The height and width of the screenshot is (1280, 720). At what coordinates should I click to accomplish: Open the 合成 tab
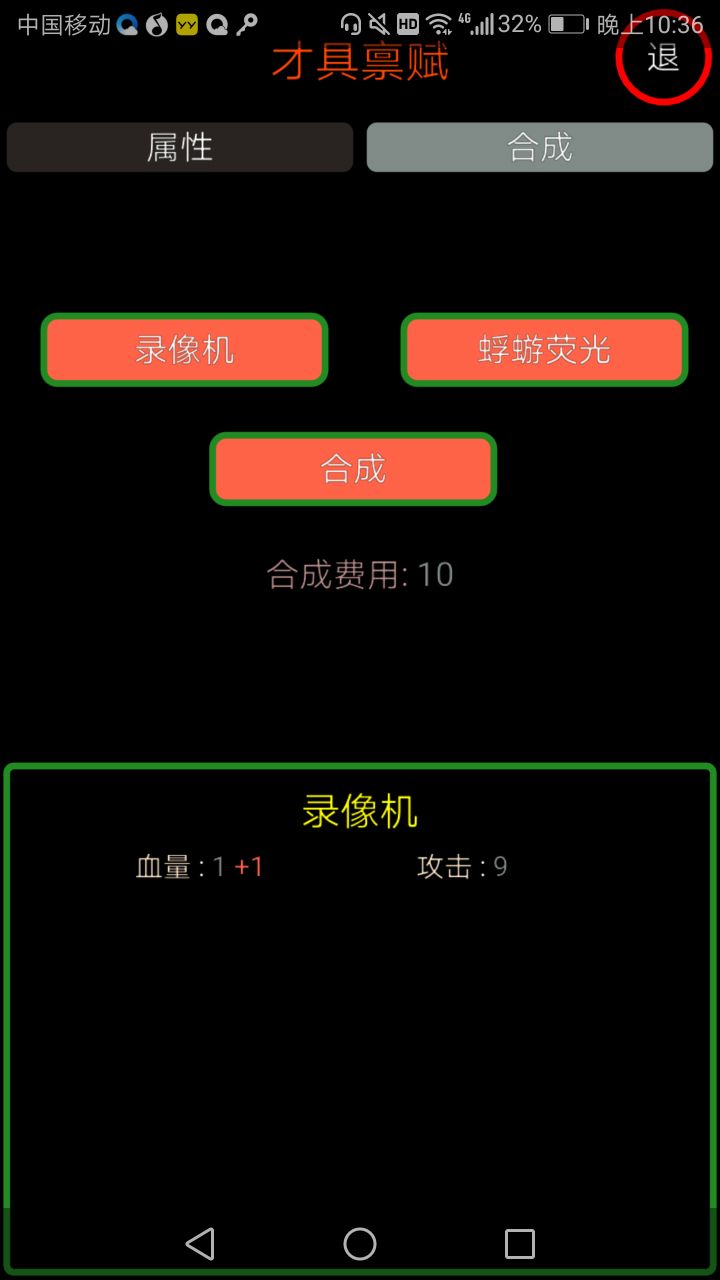click(540, 146)
